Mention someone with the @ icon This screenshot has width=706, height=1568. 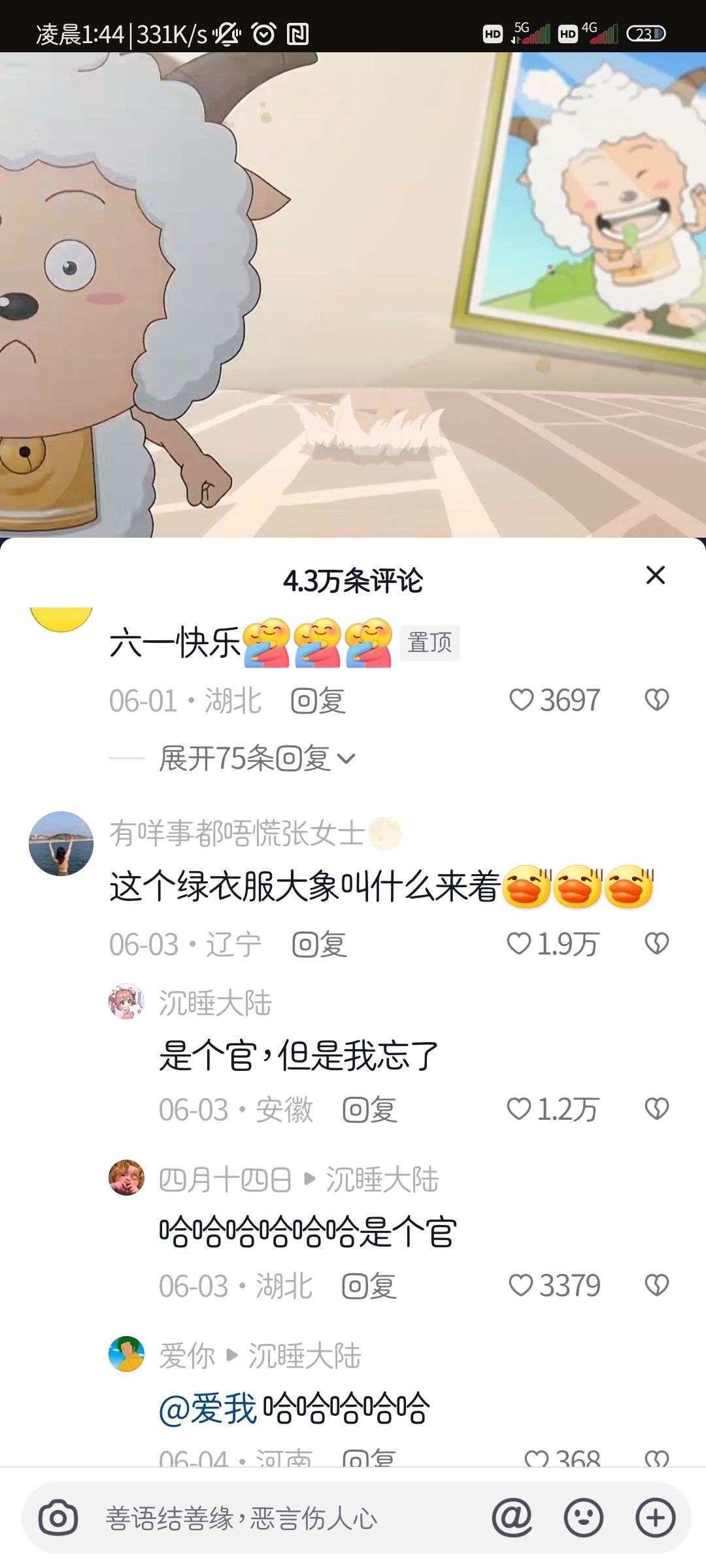click(512, 1518)
